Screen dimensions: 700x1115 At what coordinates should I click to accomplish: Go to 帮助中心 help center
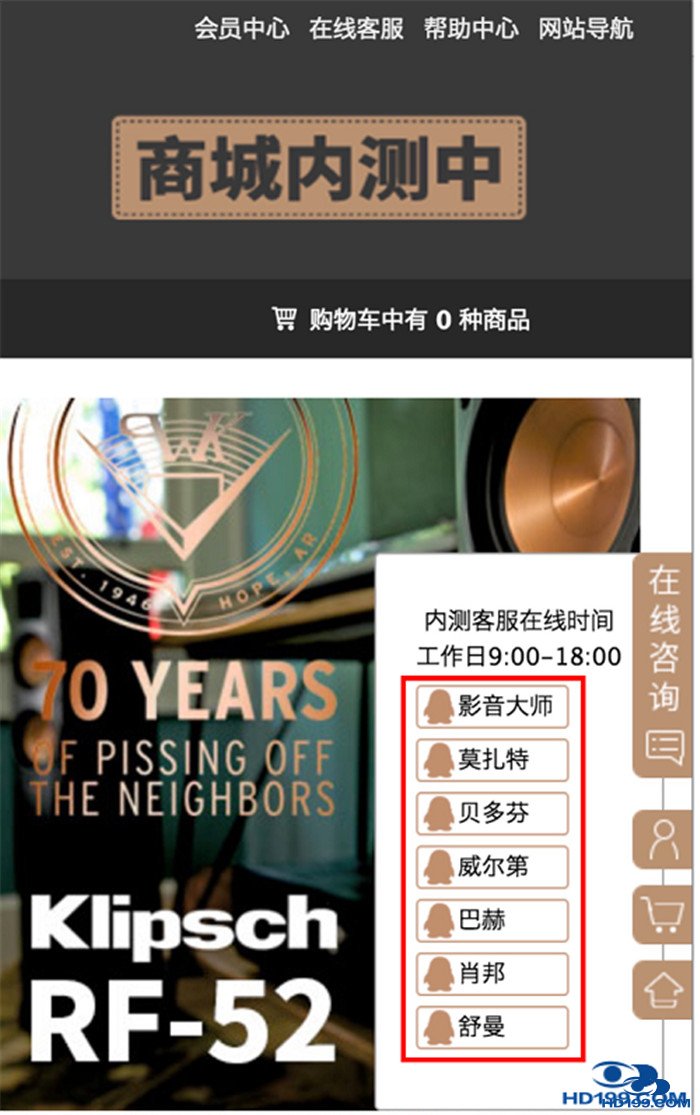point(471,28)
